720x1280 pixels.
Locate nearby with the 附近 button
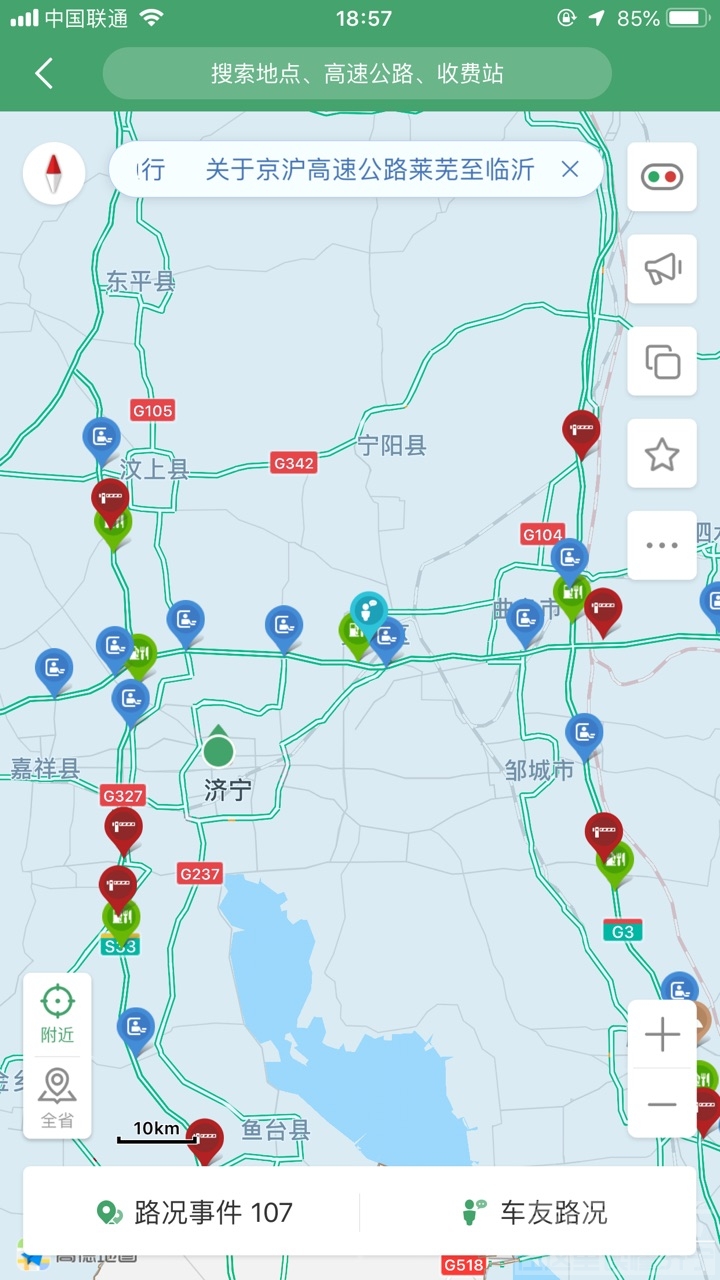pos(57,1013)
